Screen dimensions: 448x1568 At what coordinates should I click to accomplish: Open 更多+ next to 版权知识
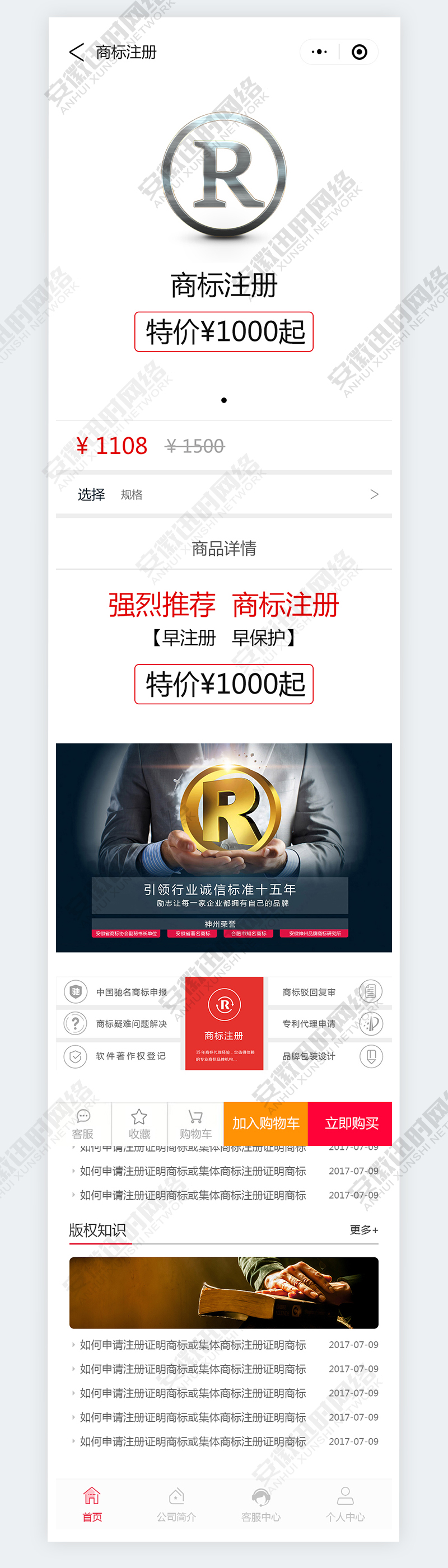(363, 1230)
